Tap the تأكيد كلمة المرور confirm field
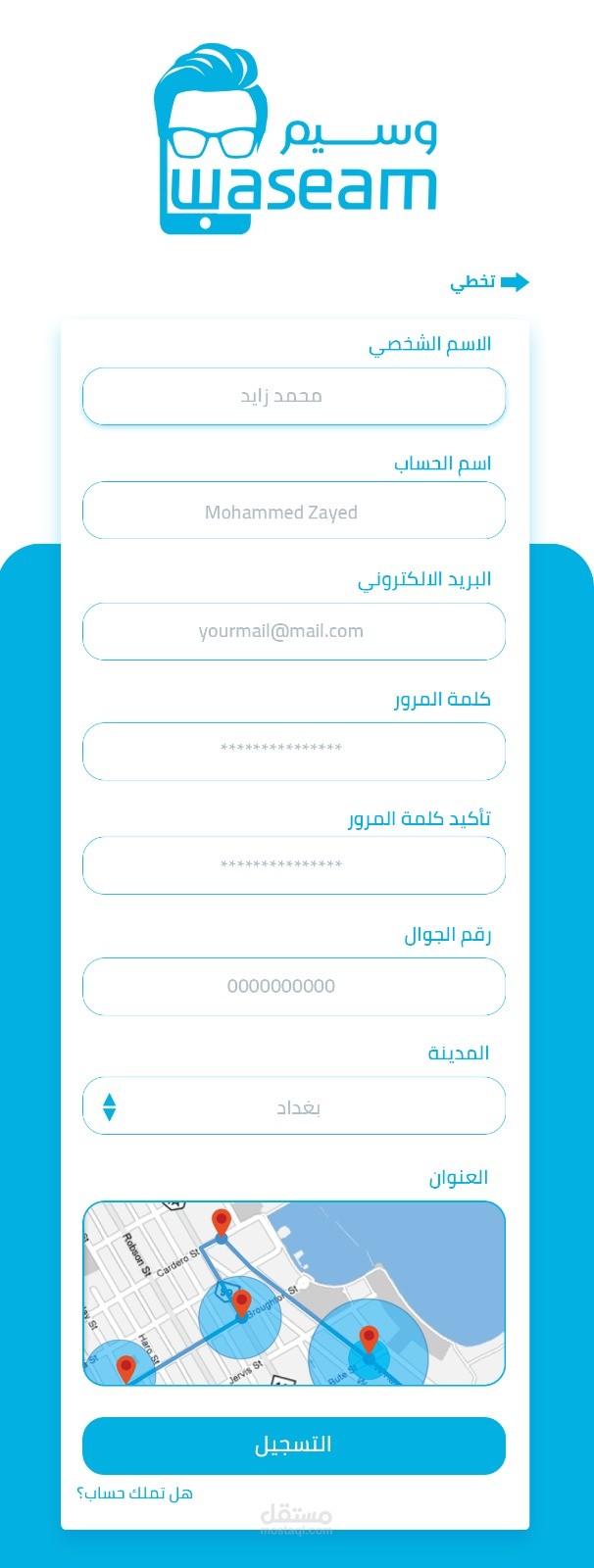594x1568 pixels. click(x=293, y=865)
